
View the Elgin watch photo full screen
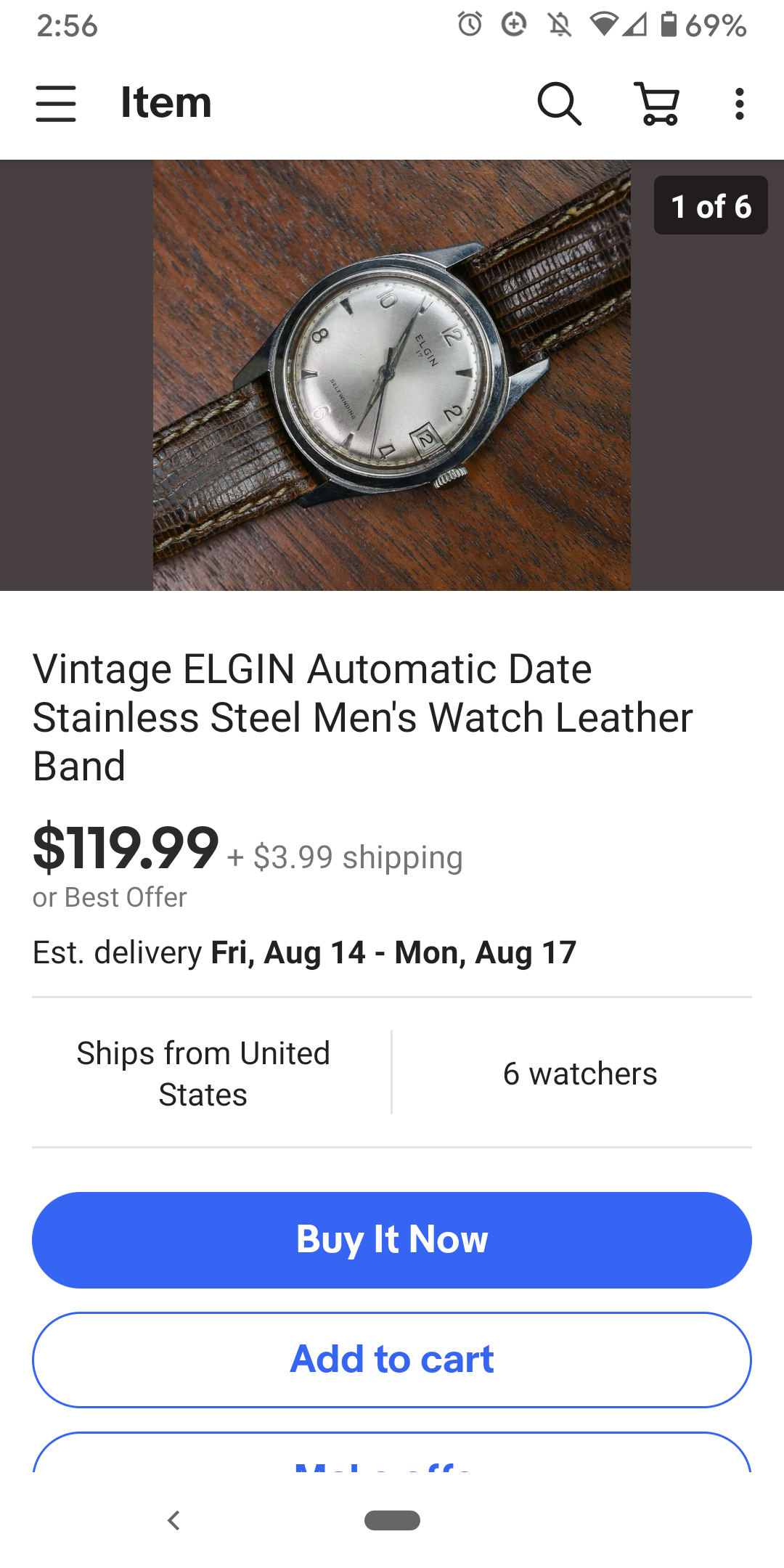click(x=392, y=375)
